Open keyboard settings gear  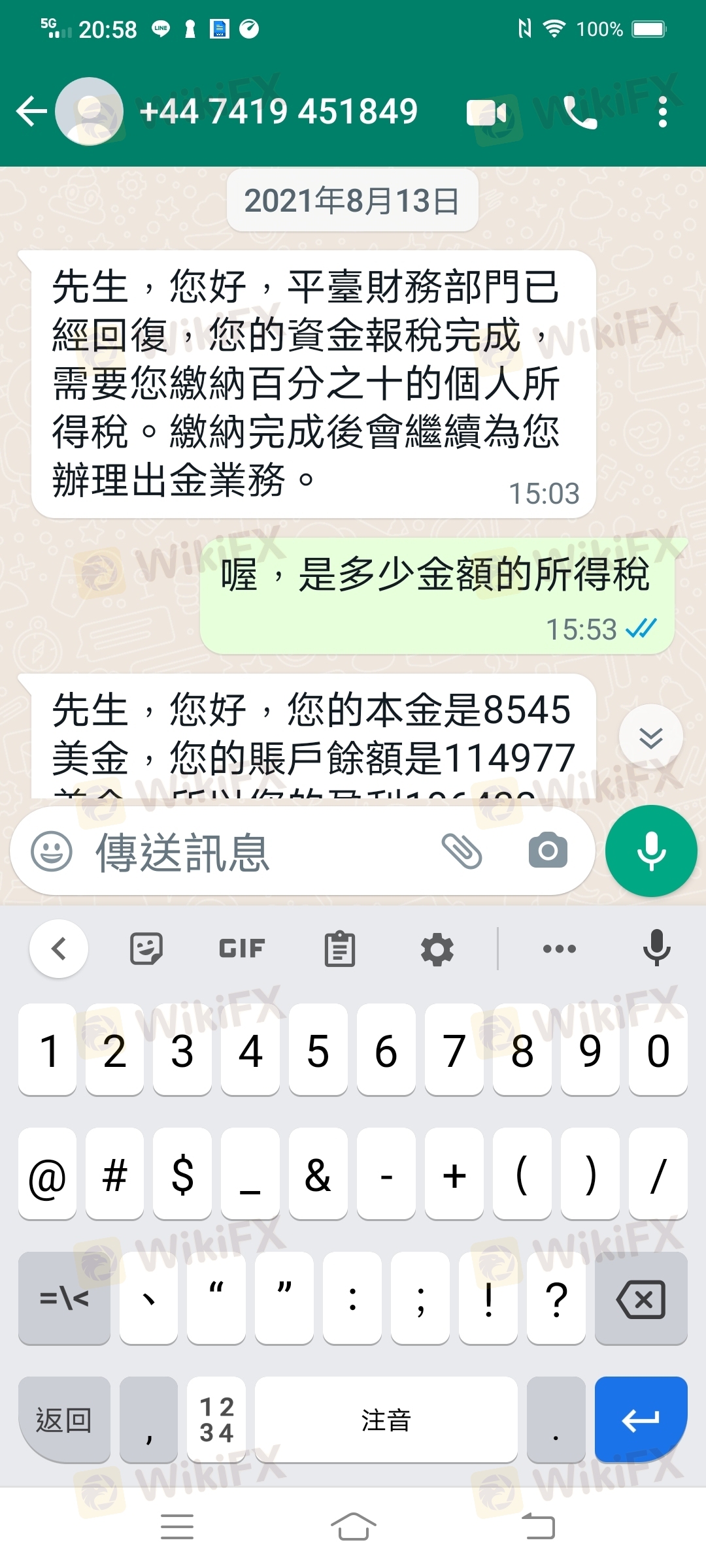(x=437, y=949)
